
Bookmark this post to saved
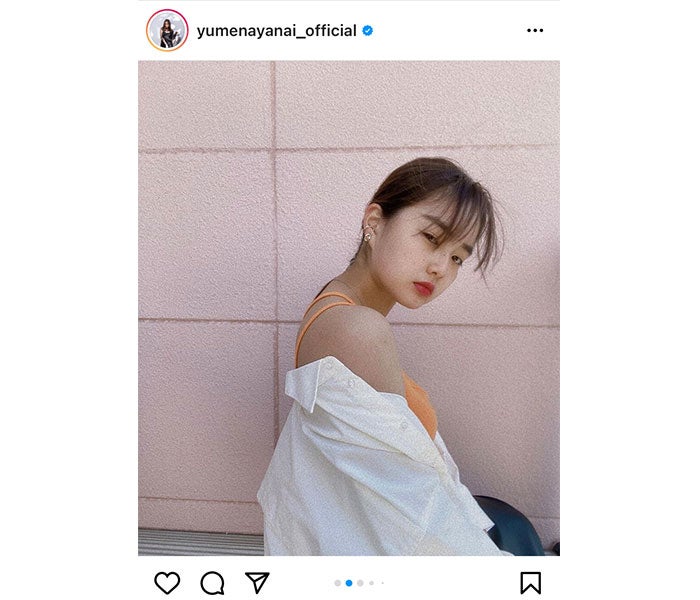coord(530,583)
